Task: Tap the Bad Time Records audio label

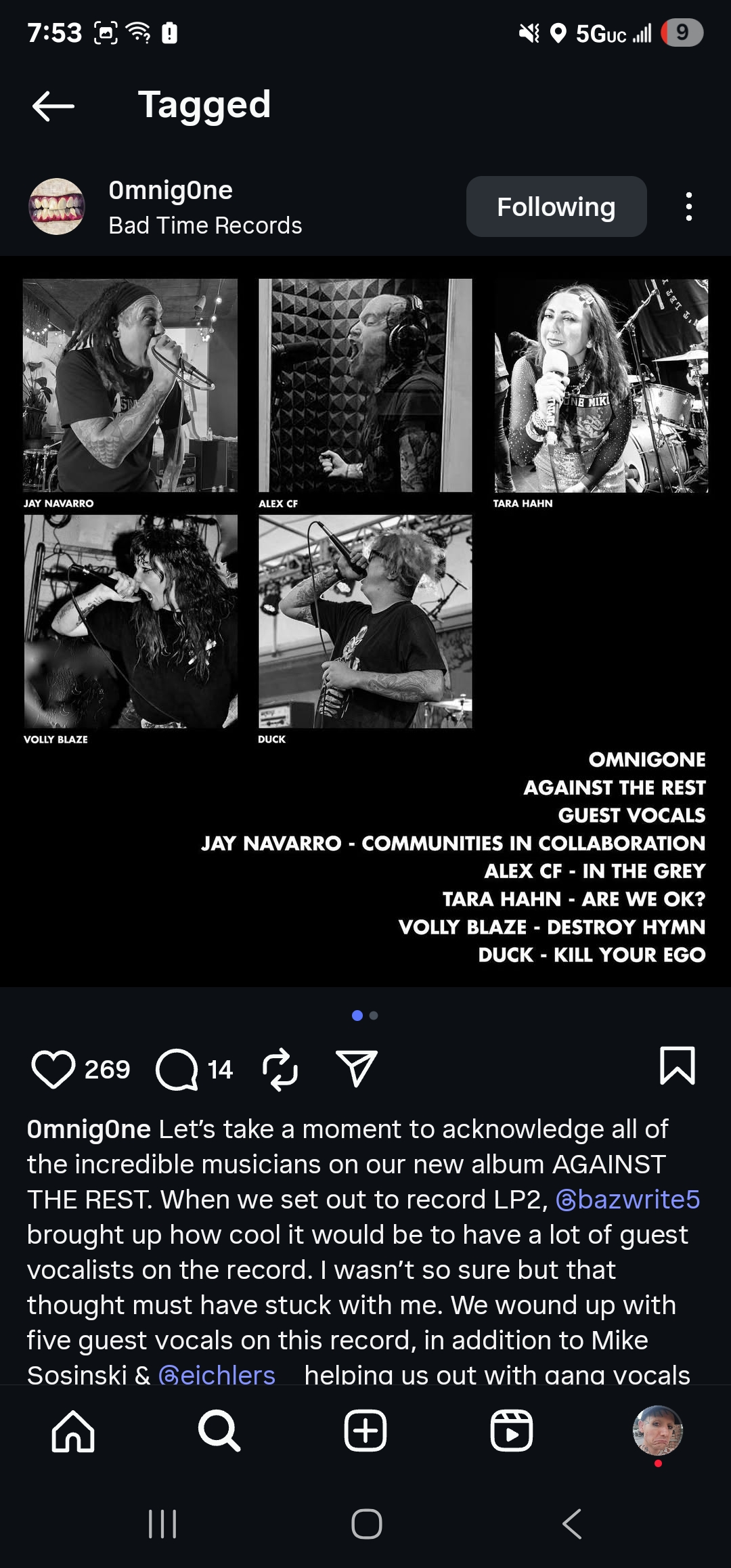Action: [205, 225]
